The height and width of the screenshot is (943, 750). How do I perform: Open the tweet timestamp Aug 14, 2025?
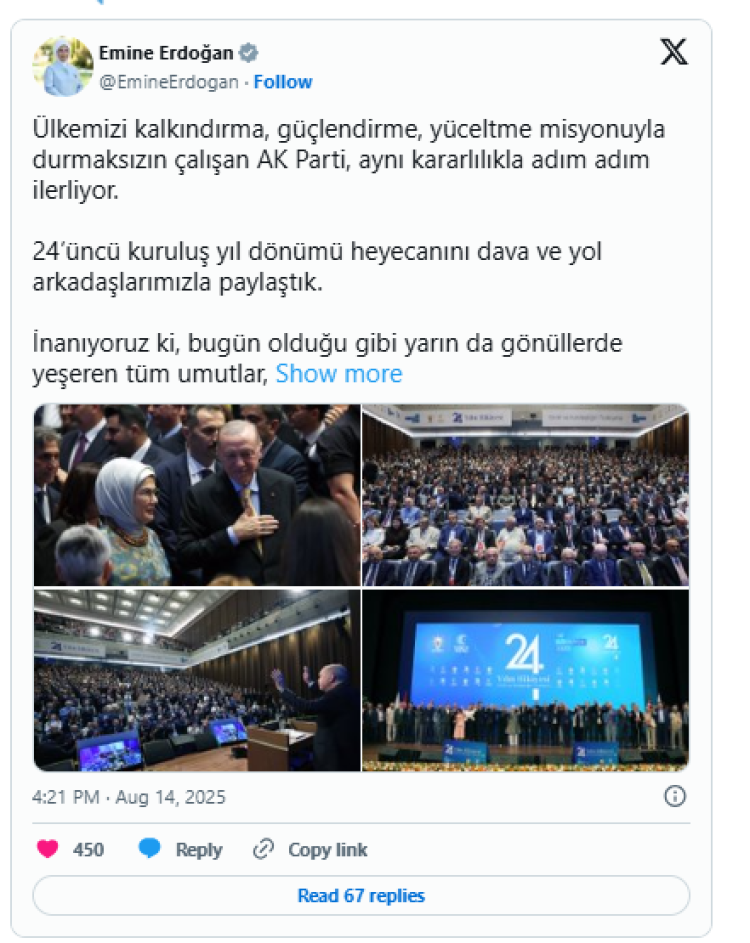point(129,797)
